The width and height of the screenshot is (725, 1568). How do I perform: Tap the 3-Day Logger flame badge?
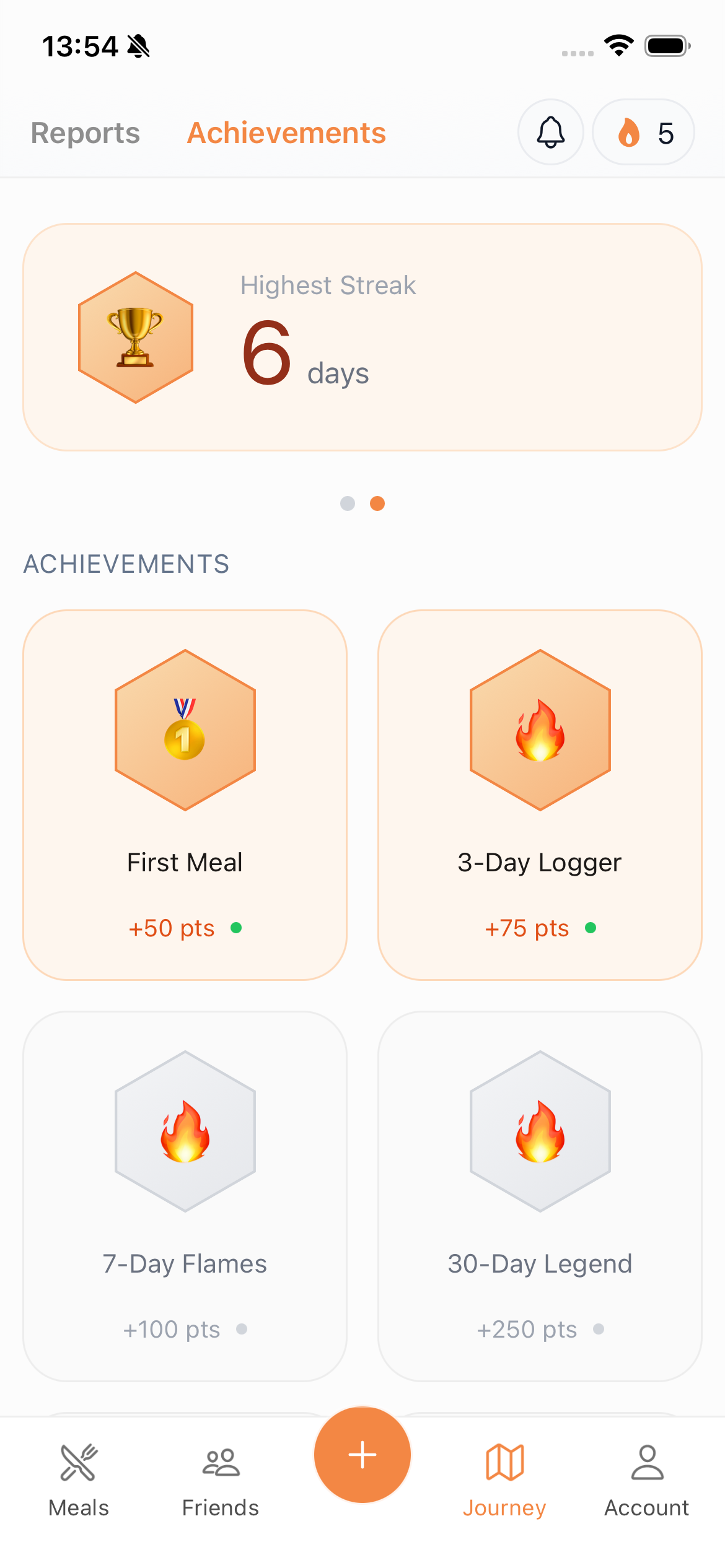539,730
